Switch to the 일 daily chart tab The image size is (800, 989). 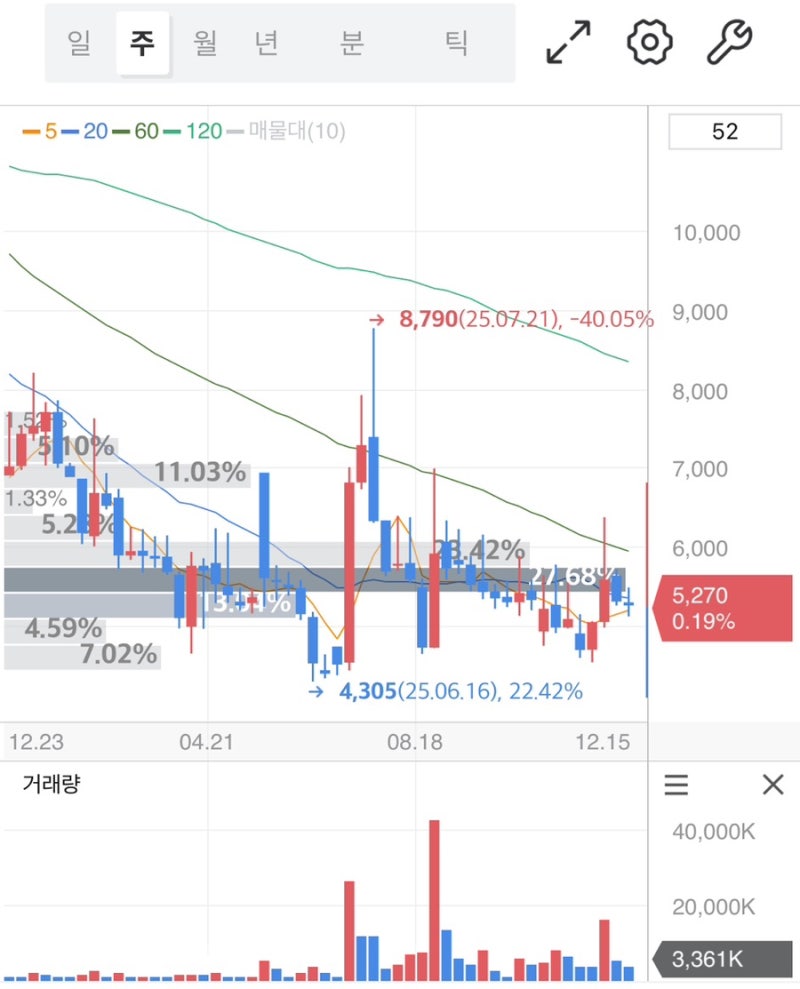[x=80, y=41]
